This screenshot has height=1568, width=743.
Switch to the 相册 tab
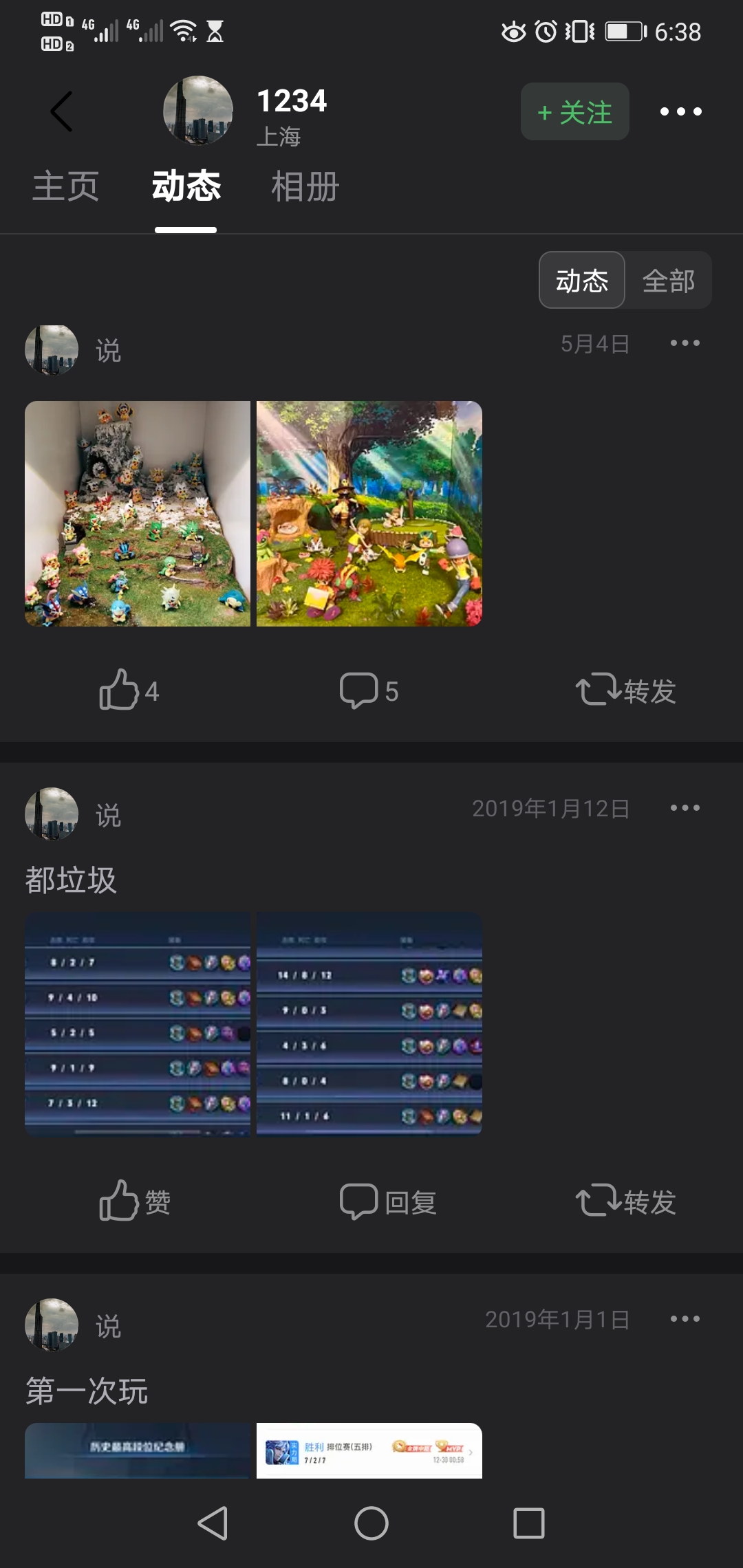[305, 187]
